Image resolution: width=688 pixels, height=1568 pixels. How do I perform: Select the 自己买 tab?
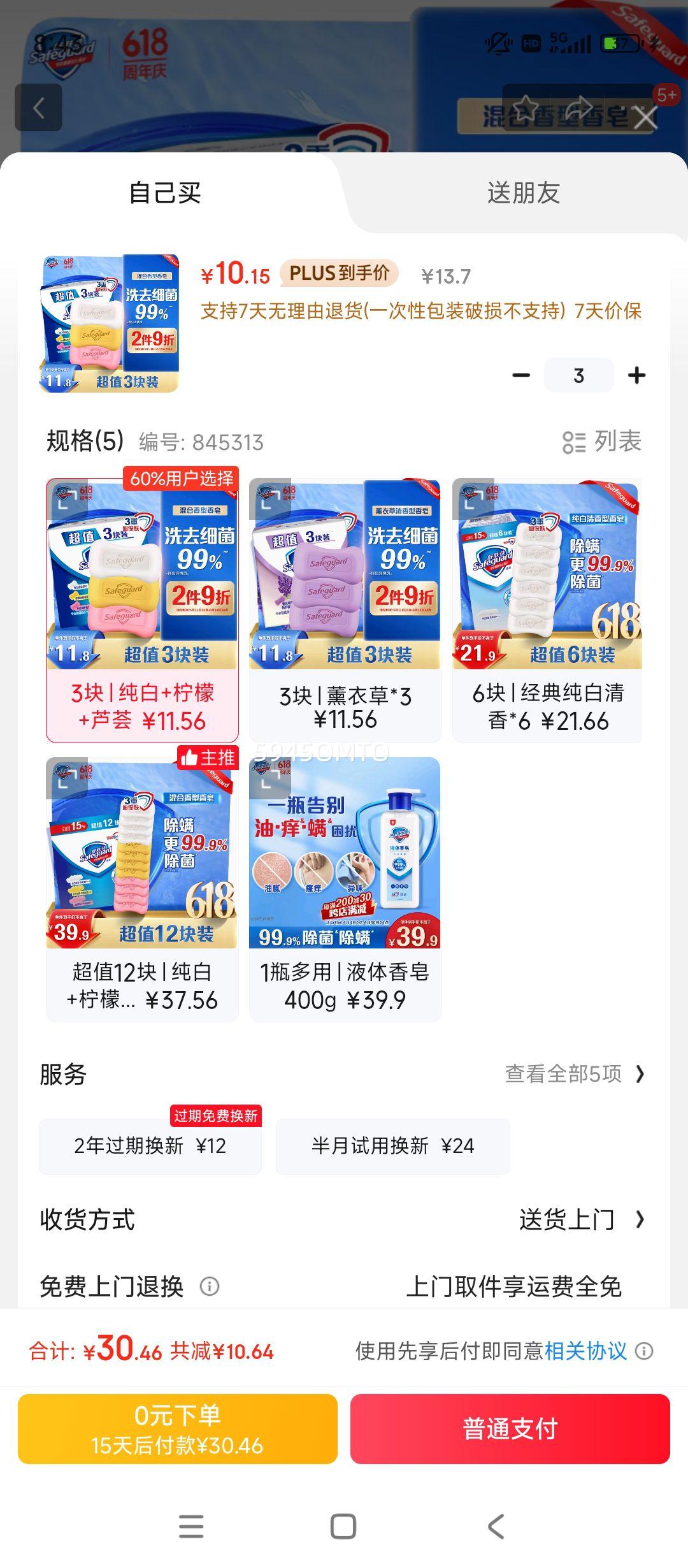(165, 192)
